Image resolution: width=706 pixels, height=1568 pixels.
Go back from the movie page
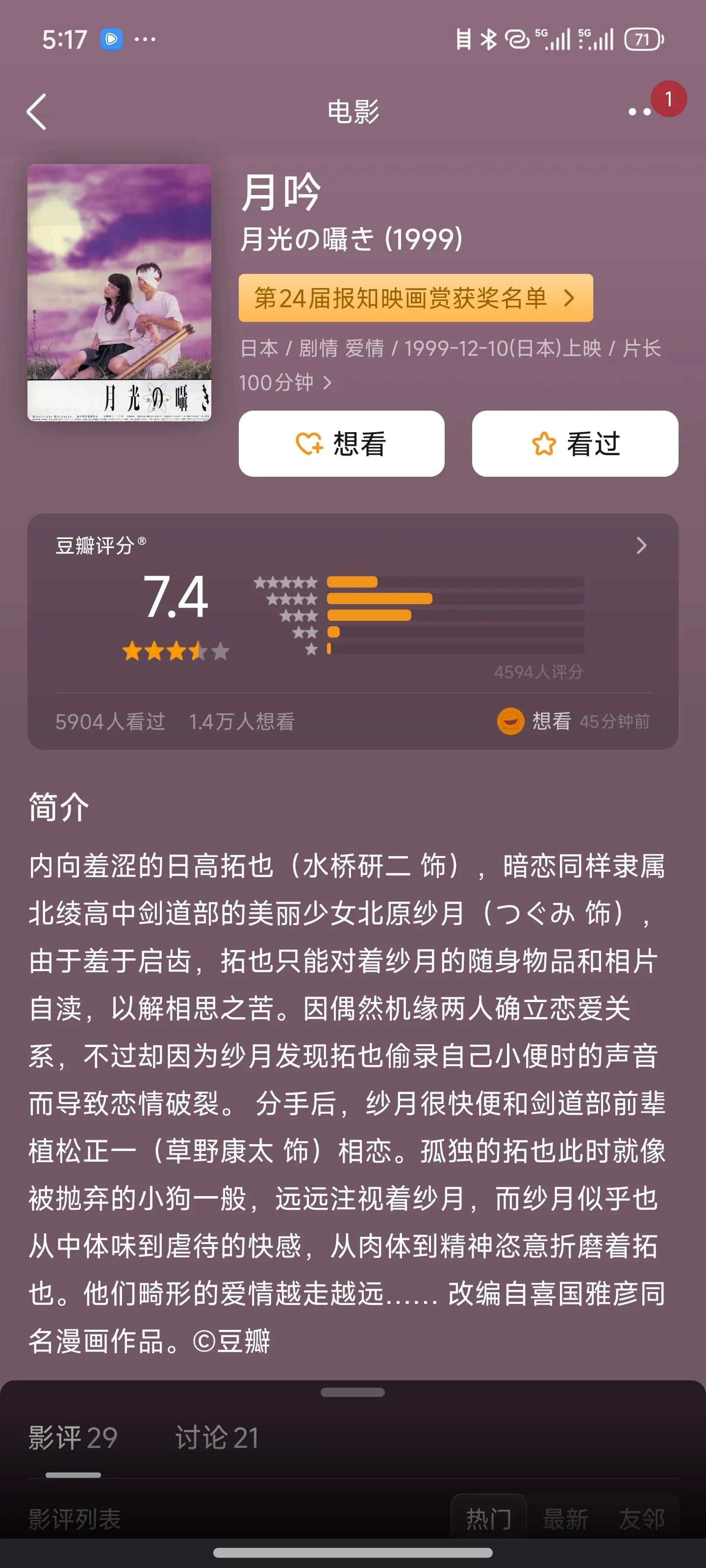[x=37, y=112]
